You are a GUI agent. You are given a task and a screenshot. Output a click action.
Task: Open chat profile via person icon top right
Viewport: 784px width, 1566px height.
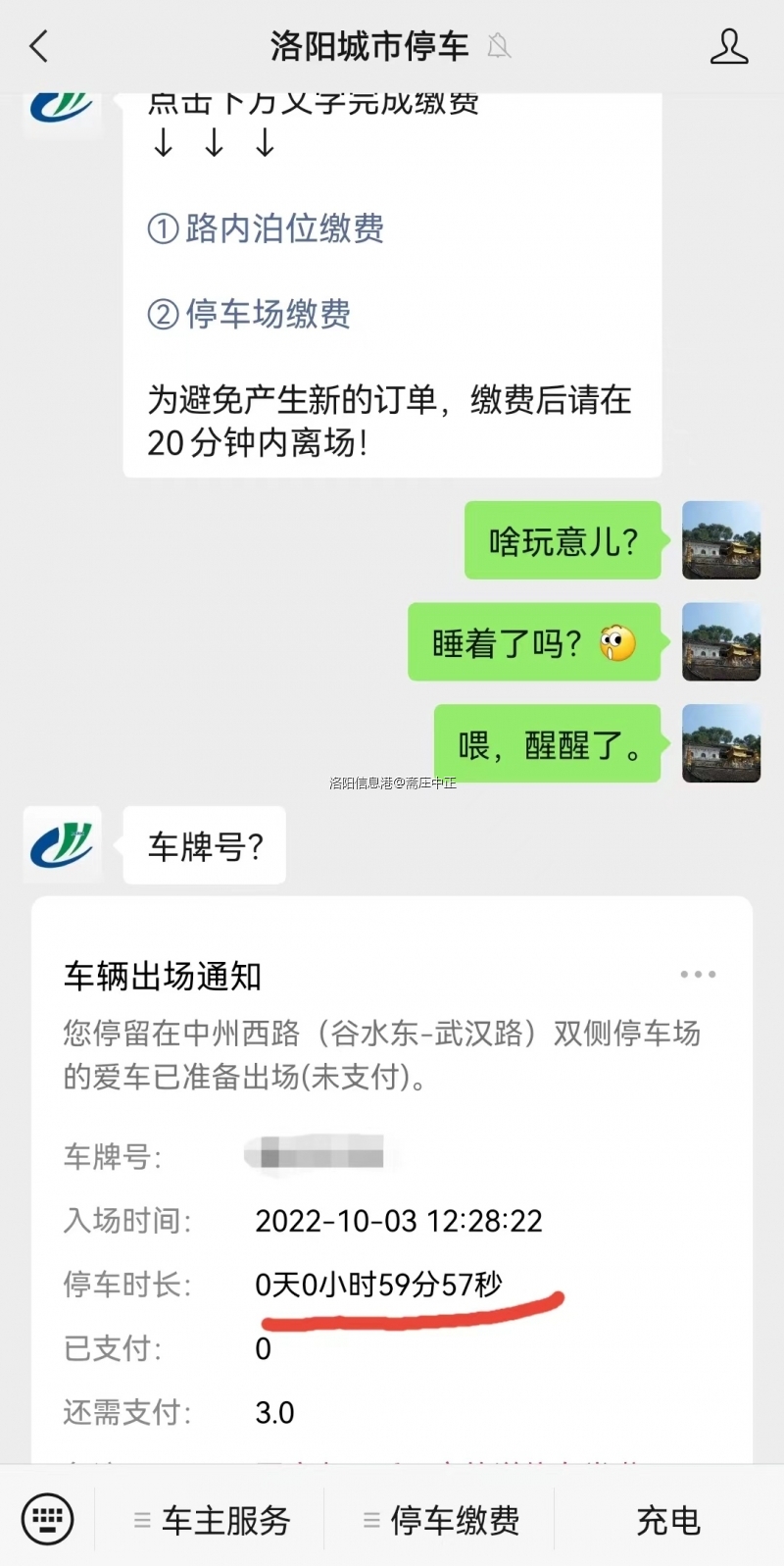coord(729,45)
